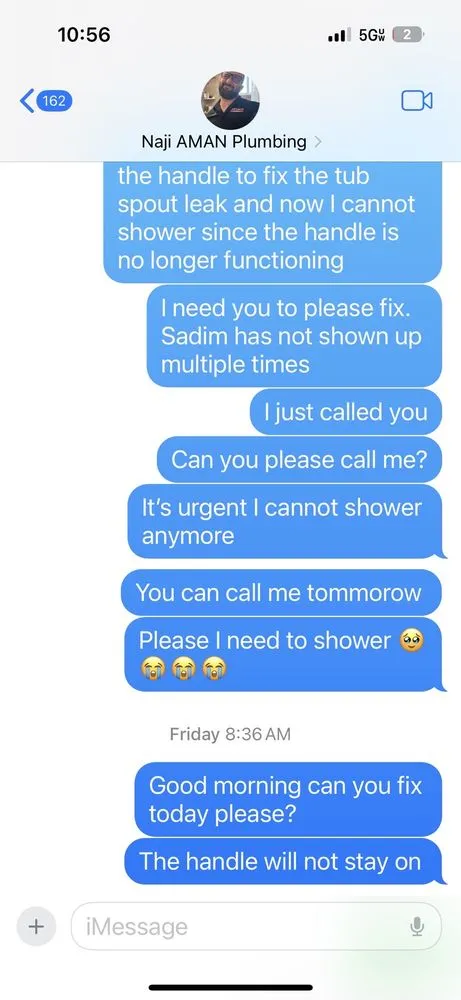Tap the iMessage text field
This screenshot has width=461, height=1000.
(256, 926)
